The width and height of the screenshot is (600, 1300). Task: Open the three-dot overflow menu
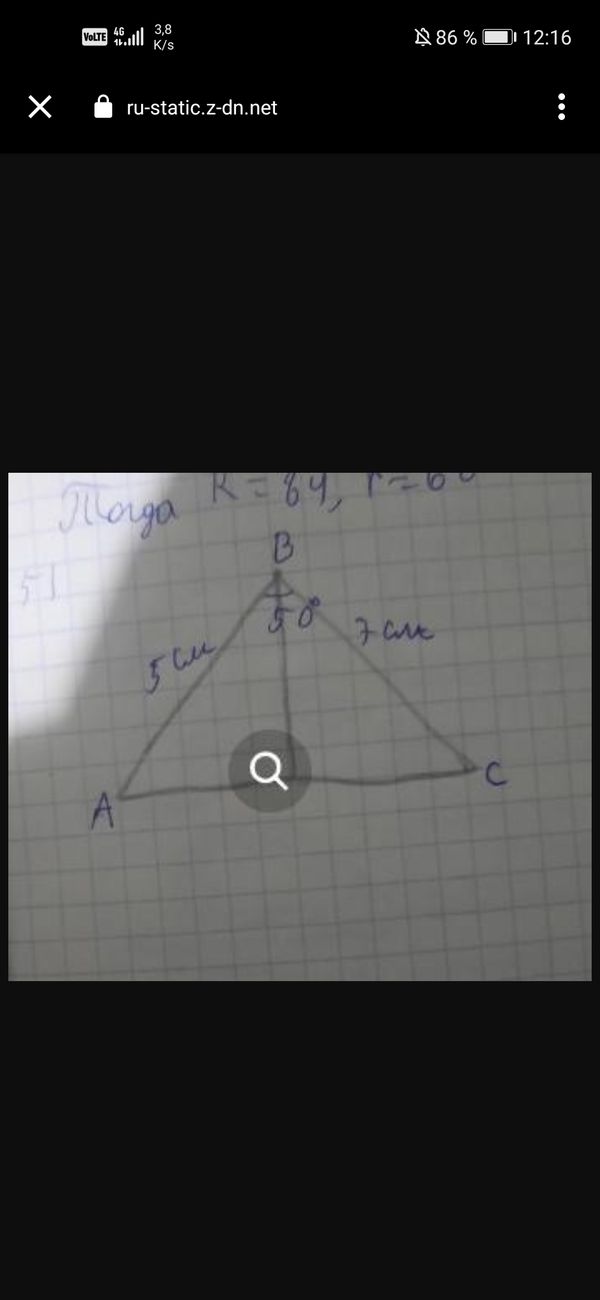(562, 107)
